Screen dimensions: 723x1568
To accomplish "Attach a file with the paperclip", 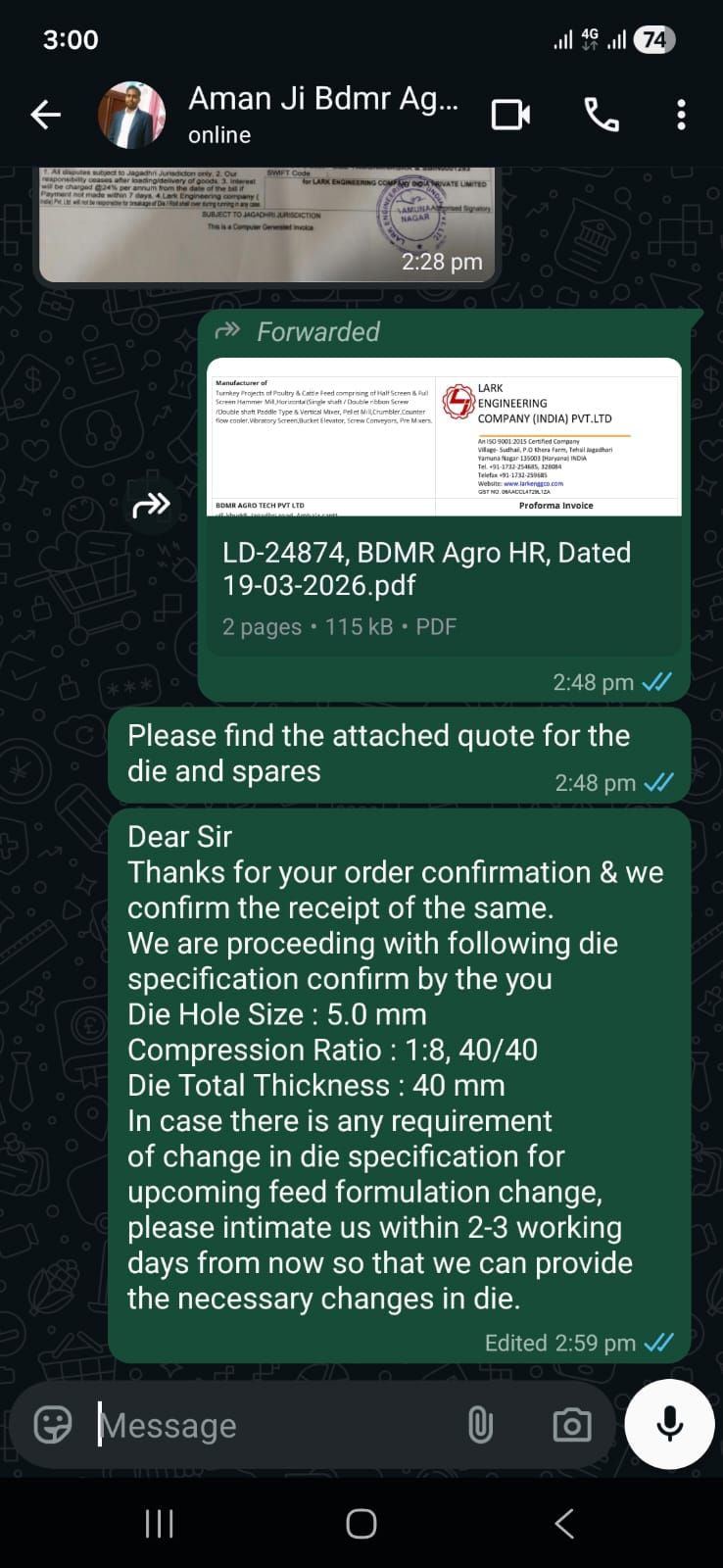I will [480, 1425].
